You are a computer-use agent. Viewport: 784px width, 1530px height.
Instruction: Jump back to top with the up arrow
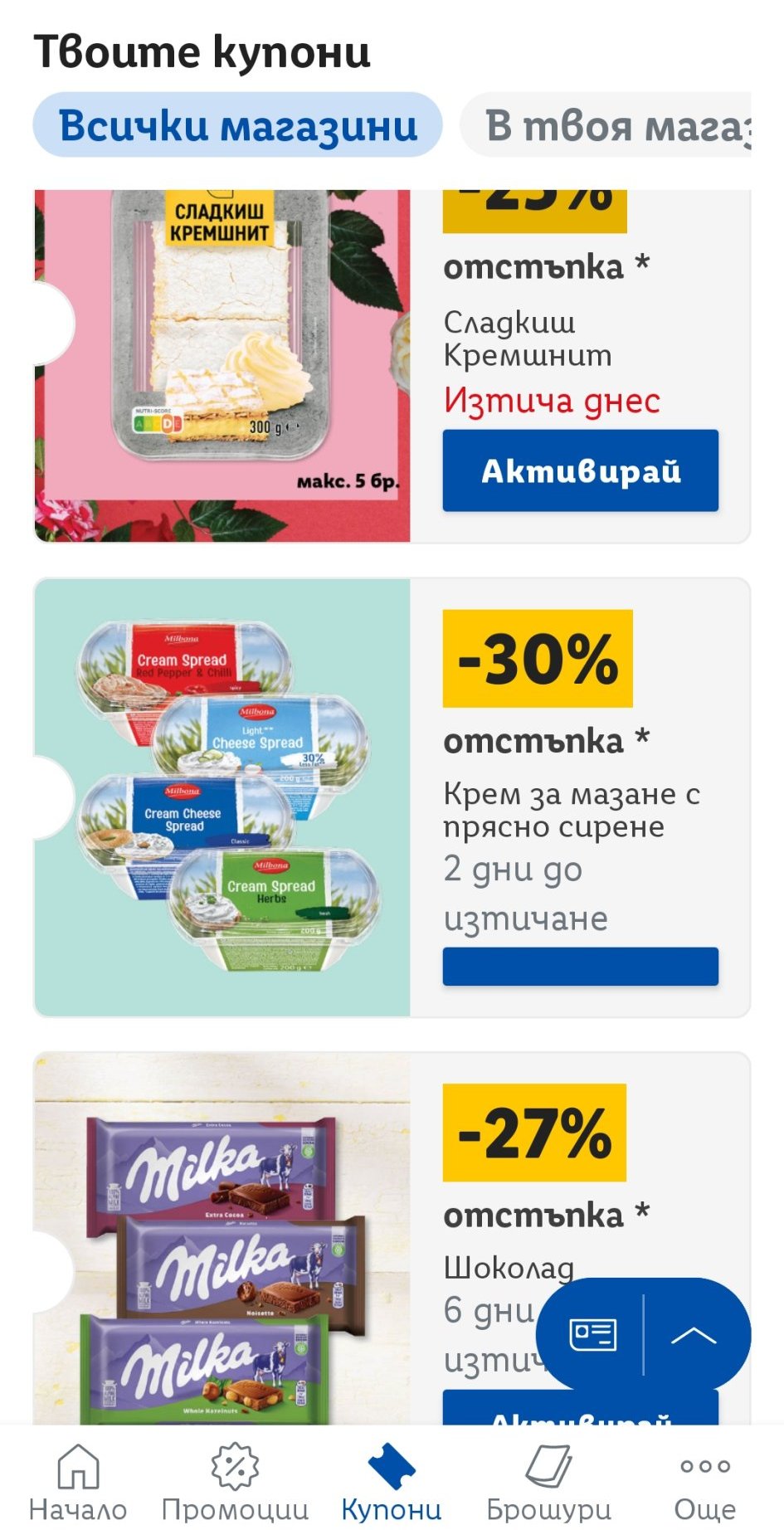tap(694, 1335)
